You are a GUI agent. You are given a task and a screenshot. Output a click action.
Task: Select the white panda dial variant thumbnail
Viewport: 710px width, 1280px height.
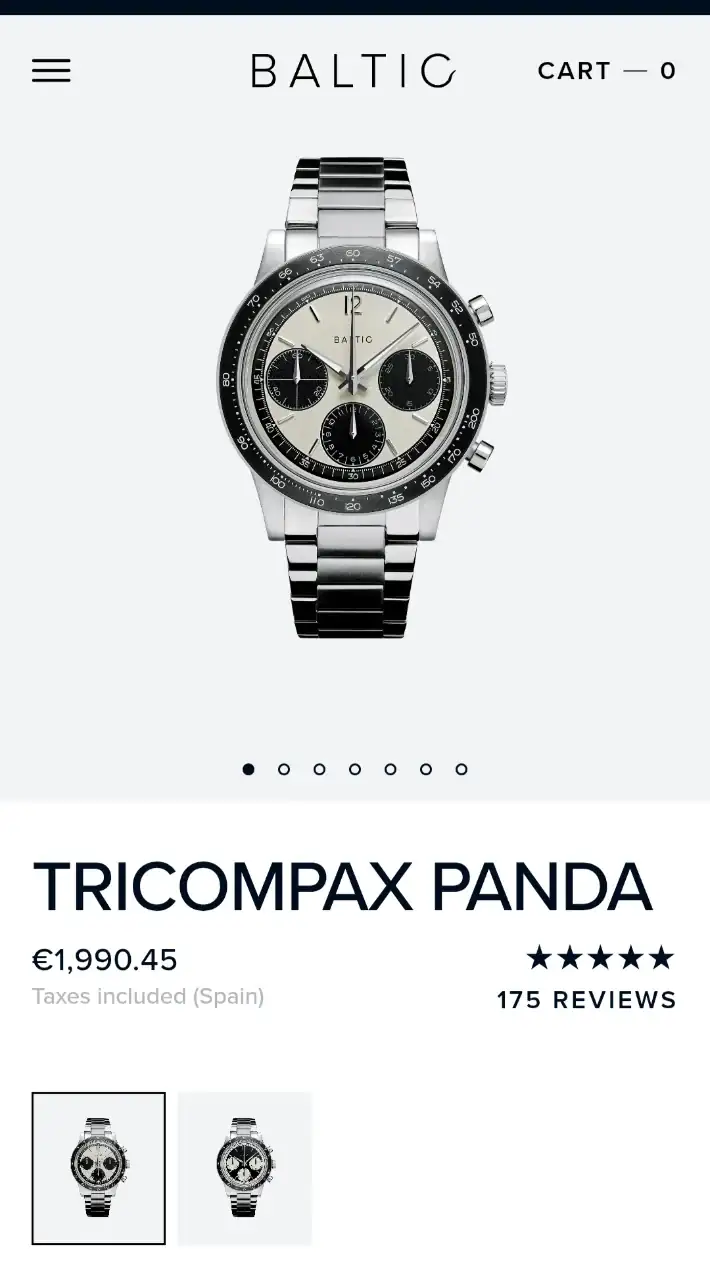click(99, 1168)
